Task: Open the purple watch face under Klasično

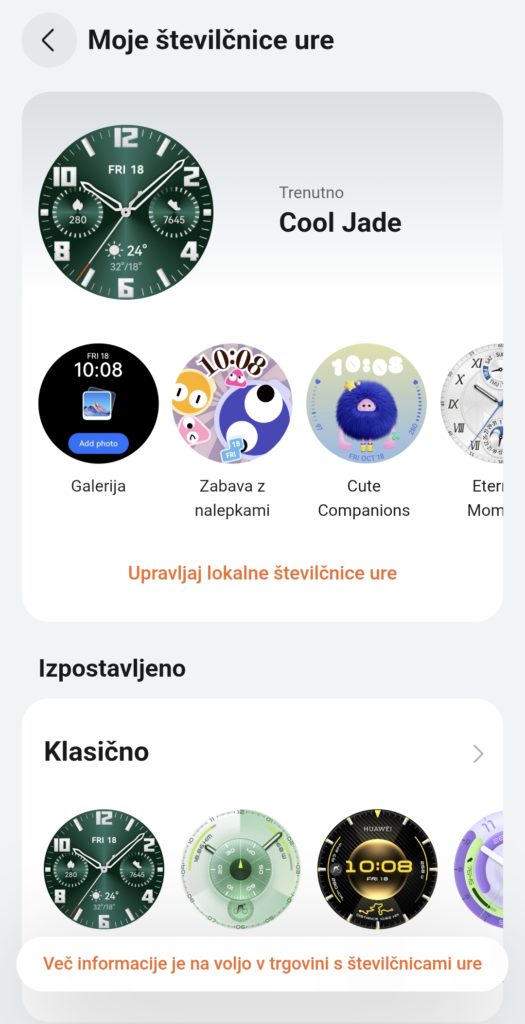Action: [478, 869]
